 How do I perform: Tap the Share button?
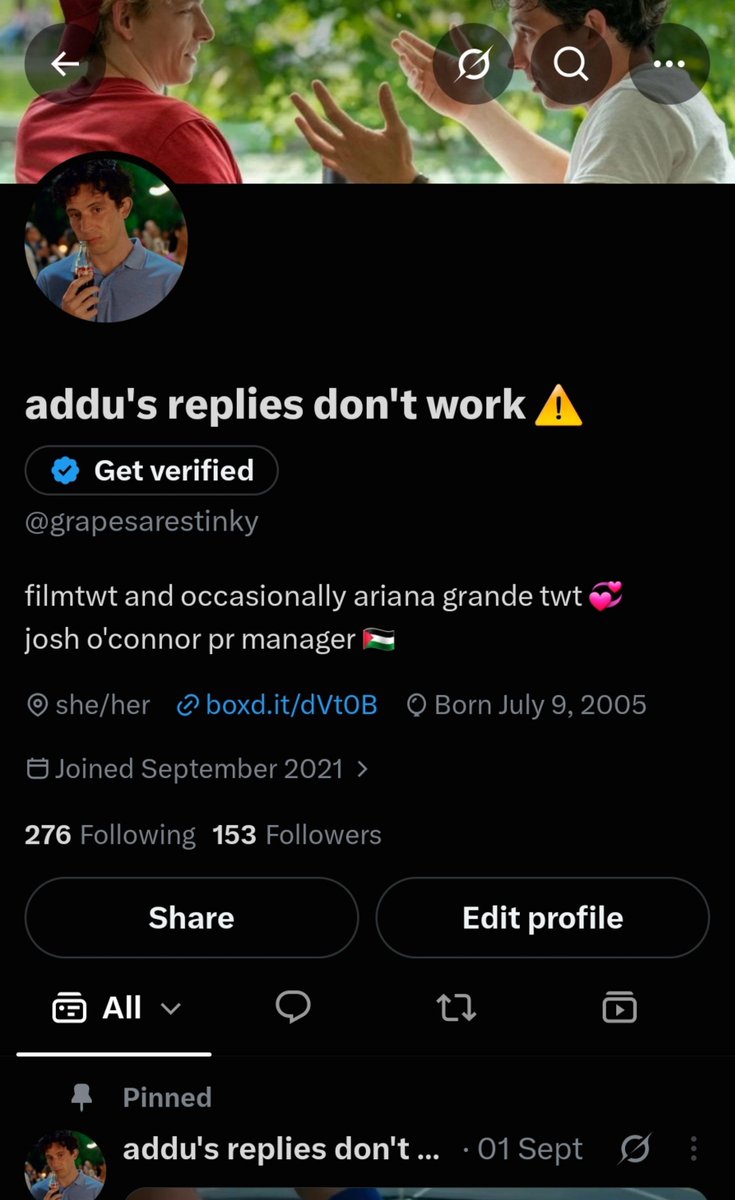[192, 918]
